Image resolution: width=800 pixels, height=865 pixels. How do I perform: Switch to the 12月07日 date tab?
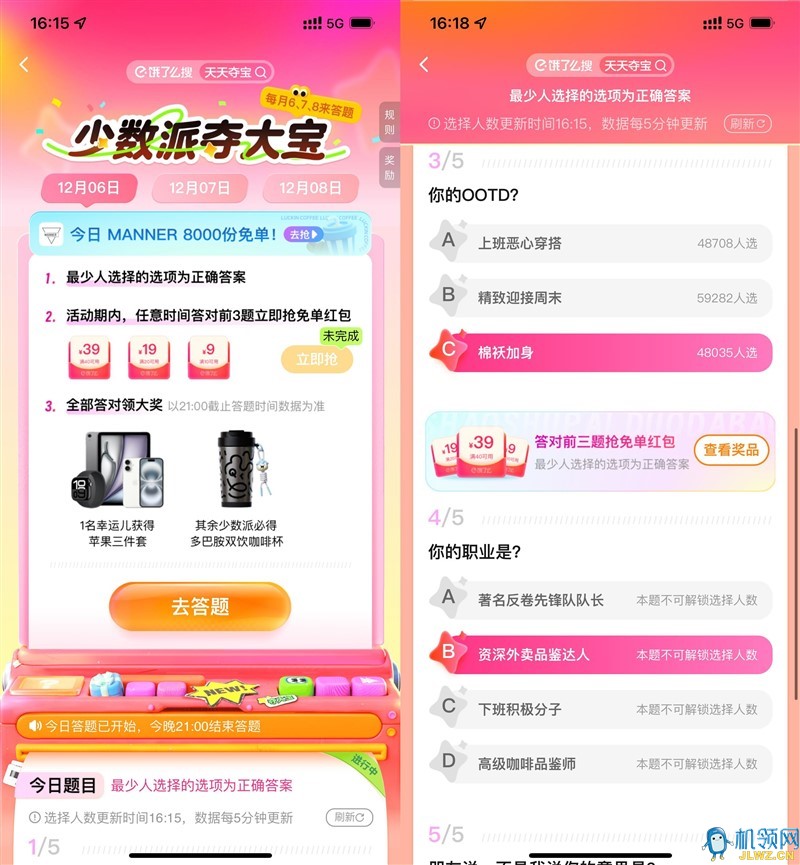[199, 188]
